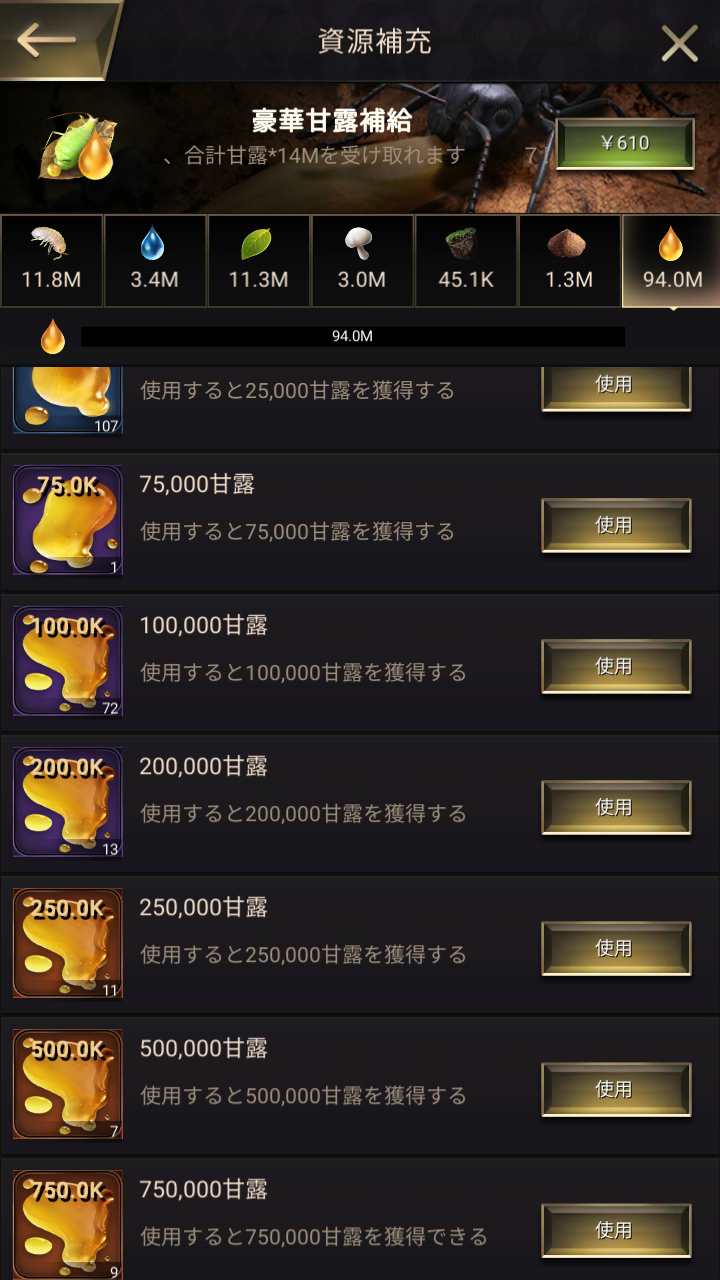Screen dimensions: 720x1280
Task: Use the 750,000甘露 item
Action: (x=616, y=1230)
